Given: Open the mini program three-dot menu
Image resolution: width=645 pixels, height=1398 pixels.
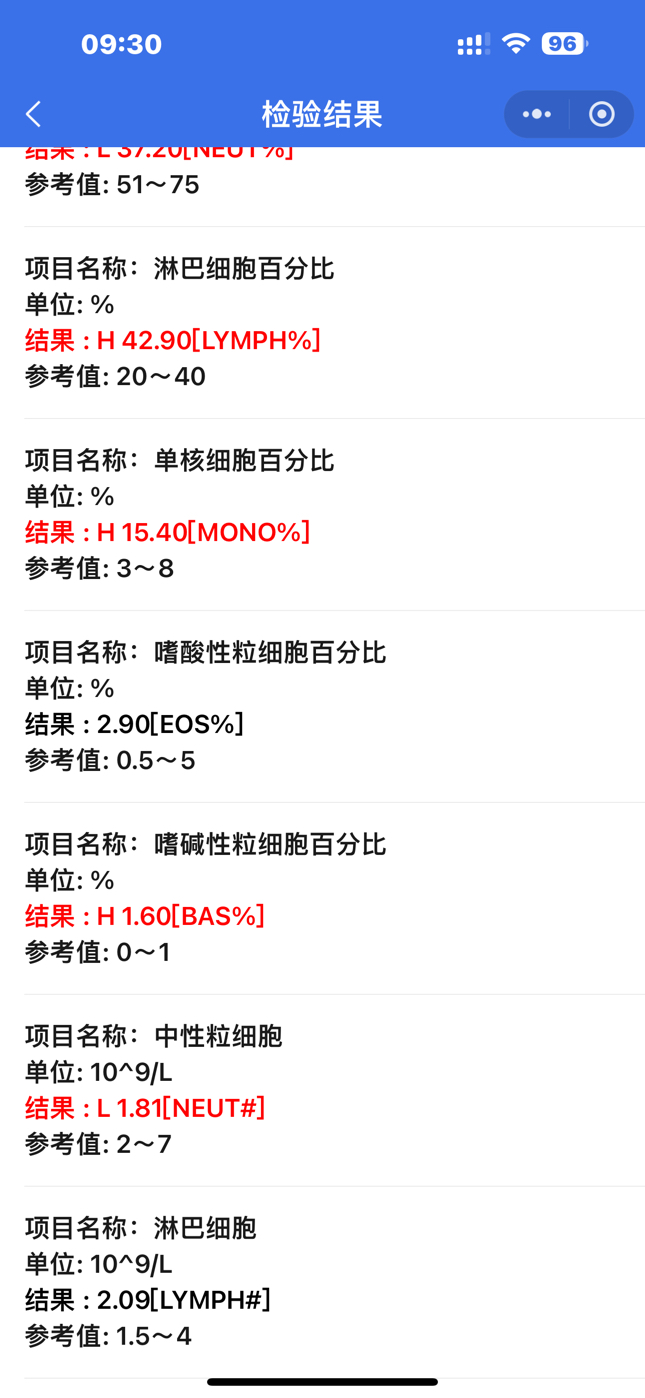Looking at the screenshot, I should (537, 114).
